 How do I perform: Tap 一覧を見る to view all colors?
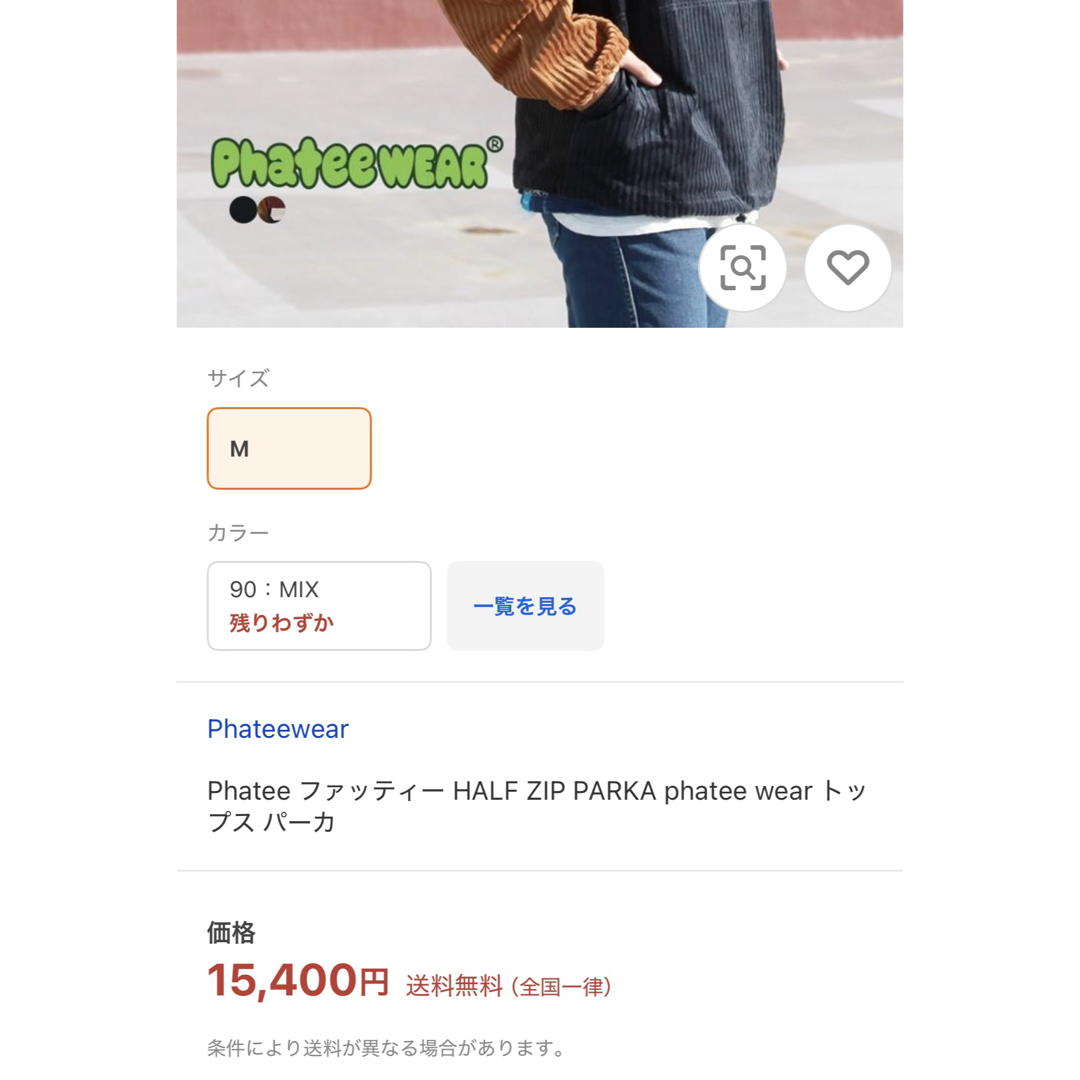point(525,606)
